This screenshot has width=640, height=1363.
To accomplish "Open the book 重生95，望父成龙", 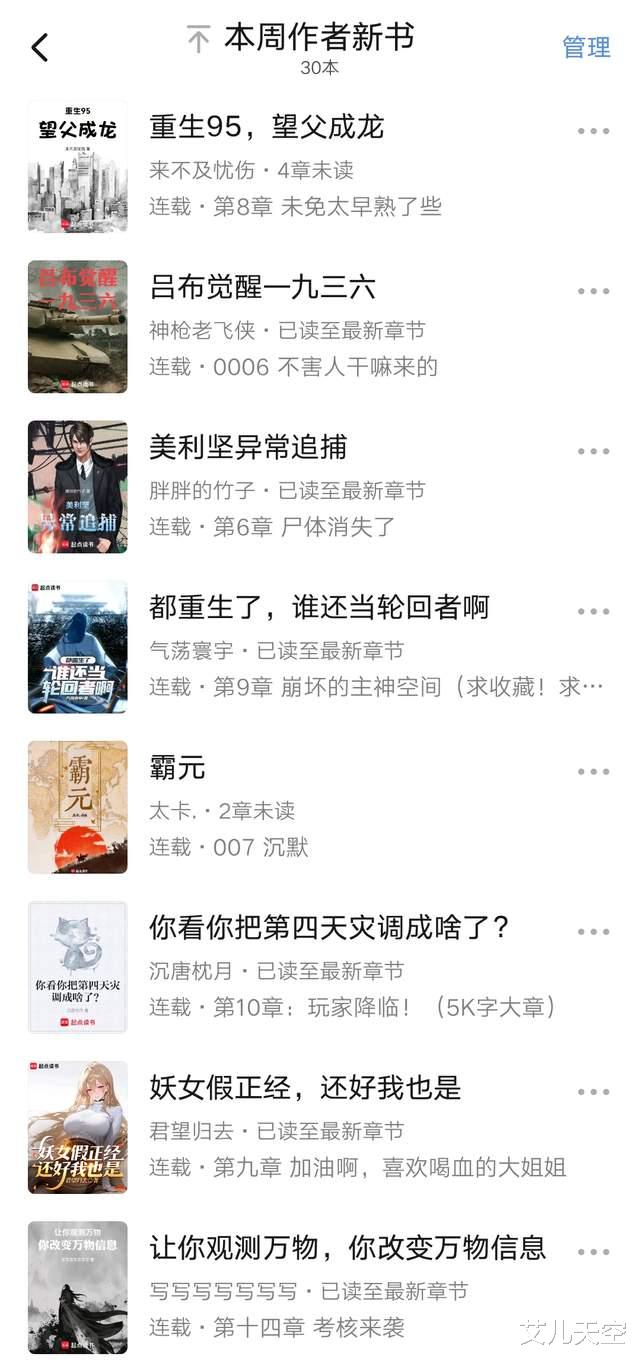I will point(266,128).
